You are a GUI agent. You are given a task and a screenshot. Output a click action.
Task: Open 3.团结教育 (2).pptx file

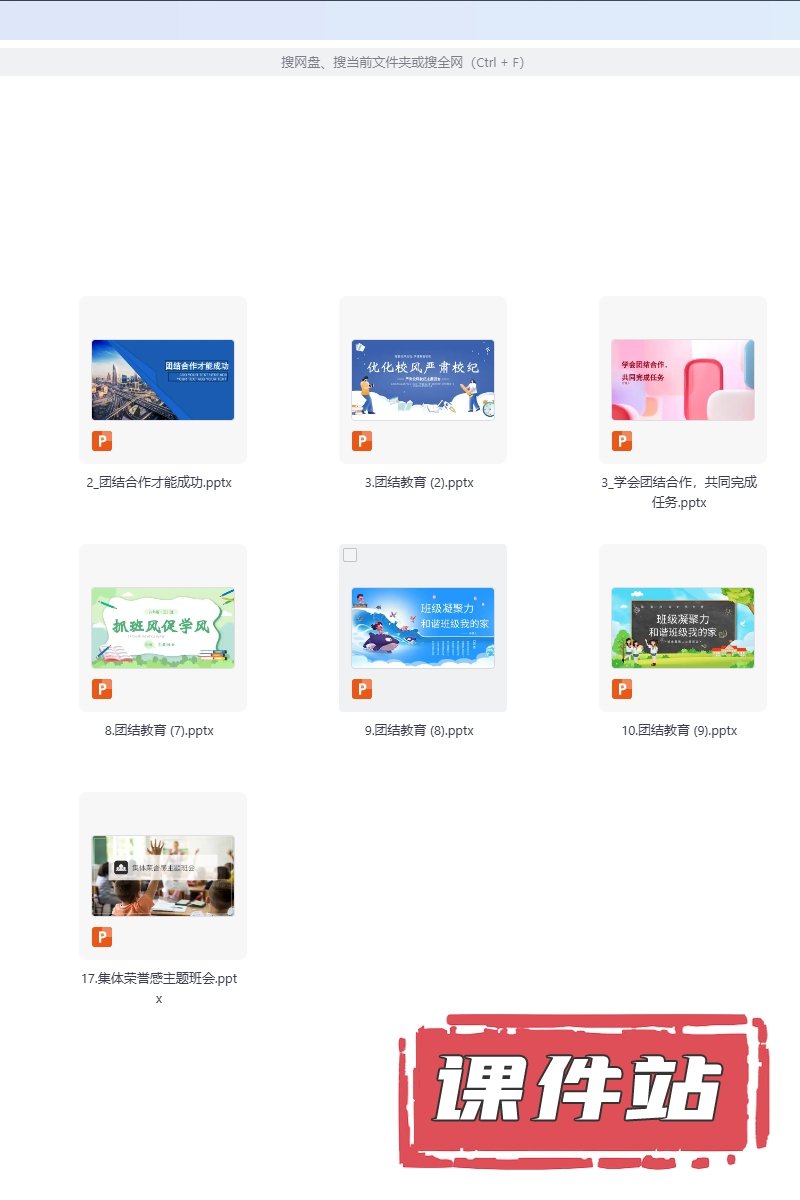click(423, 380)
